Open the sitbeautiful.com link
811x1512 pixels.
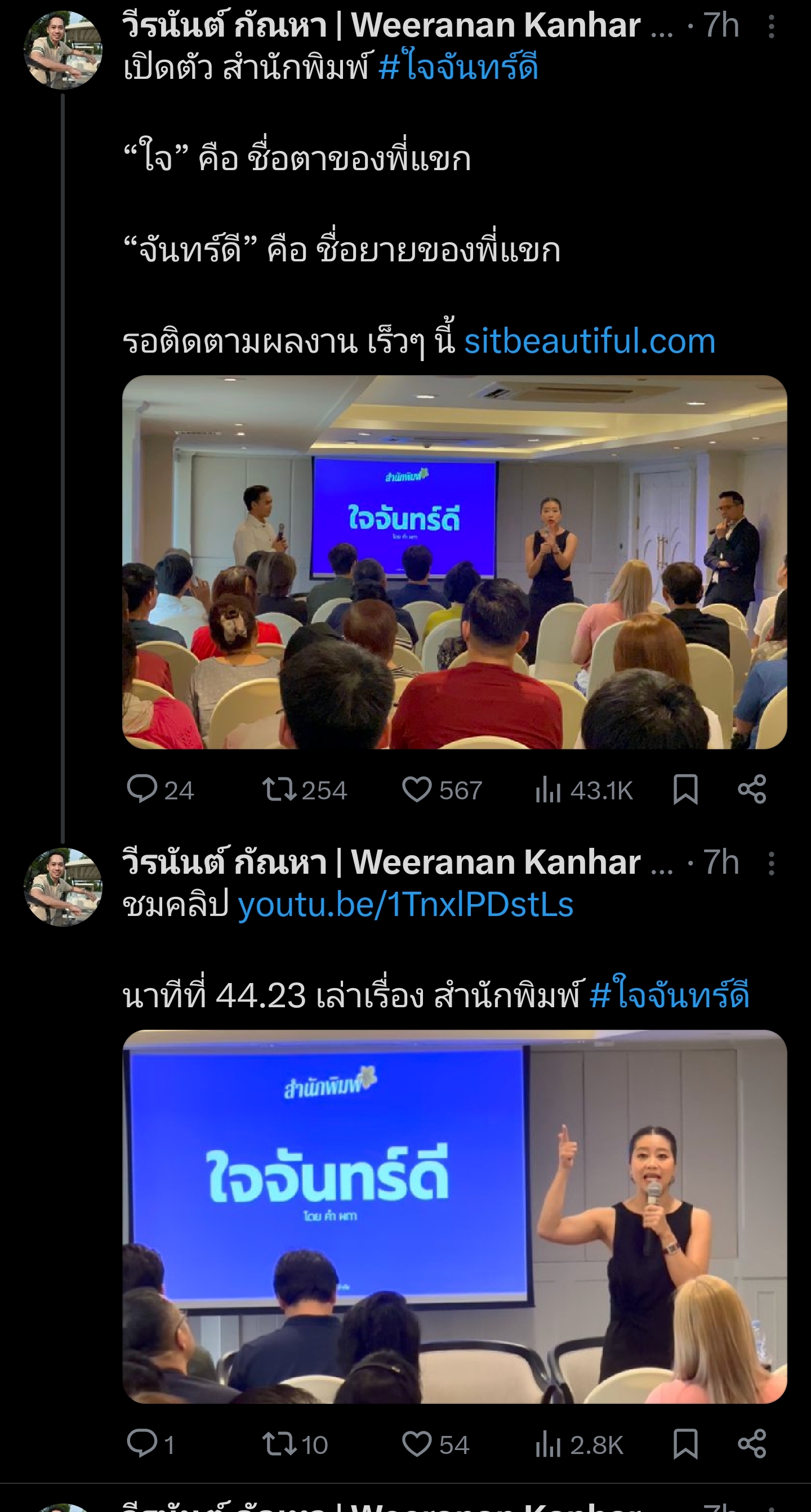(x=589, y=341)
